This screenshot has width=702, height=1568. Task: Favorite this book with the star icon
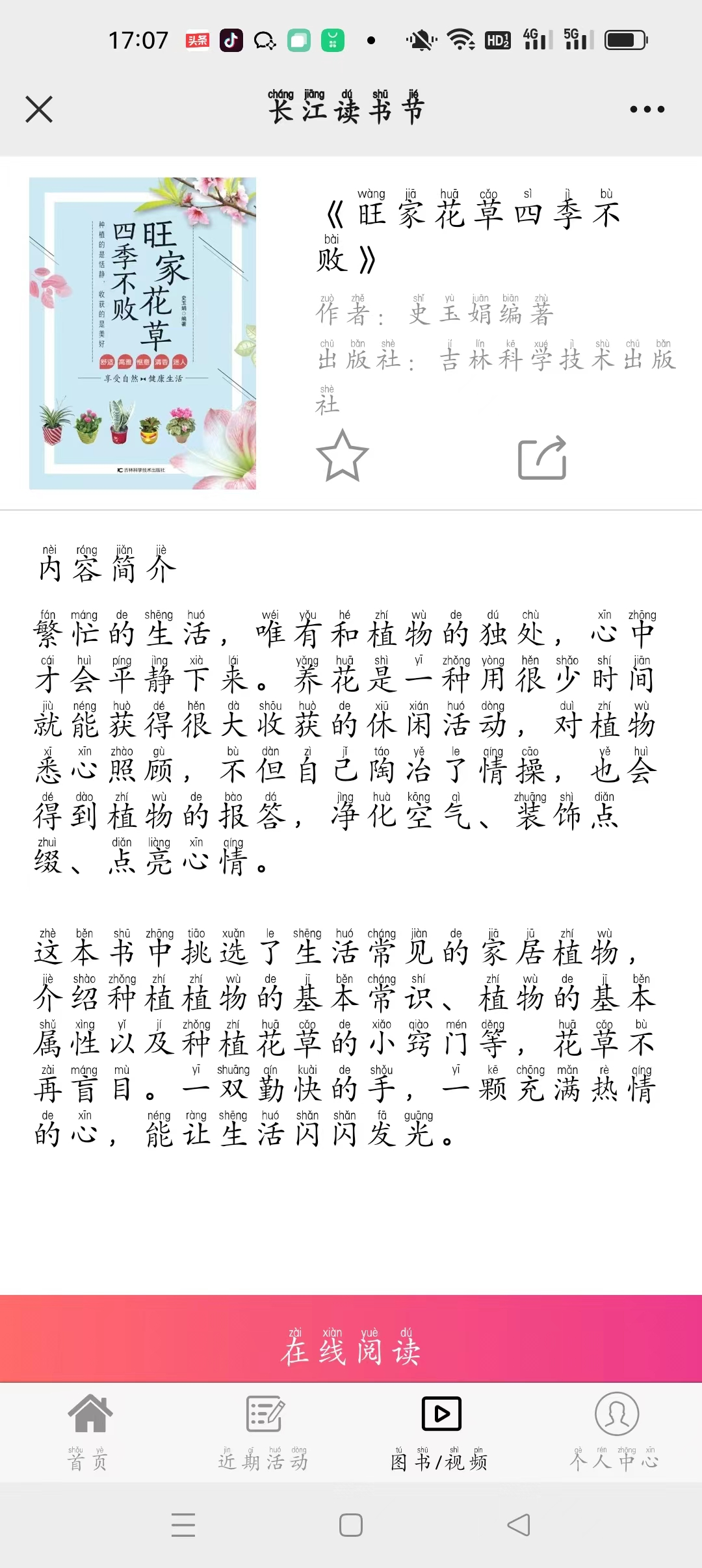click(342, 456)
